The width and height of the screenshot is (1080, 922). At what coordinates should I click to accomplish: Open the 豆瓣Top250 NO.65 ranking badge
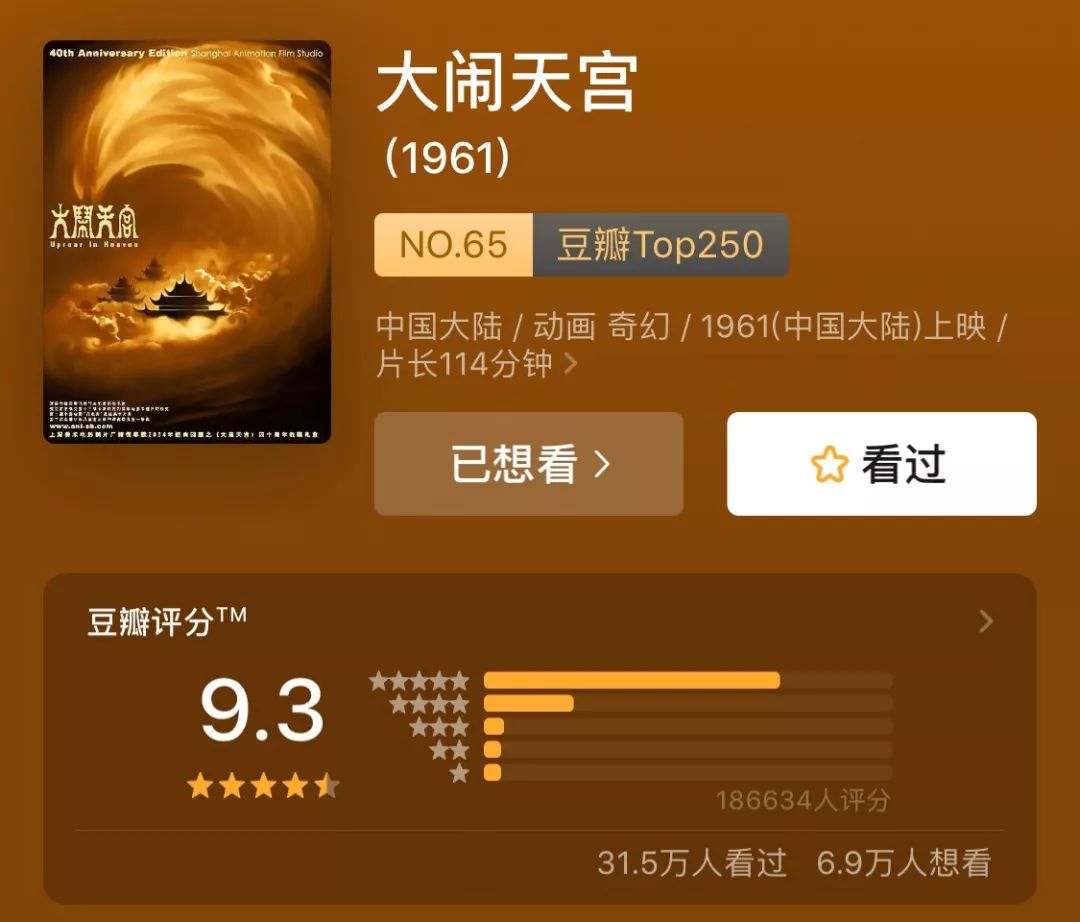pos(581,245)
